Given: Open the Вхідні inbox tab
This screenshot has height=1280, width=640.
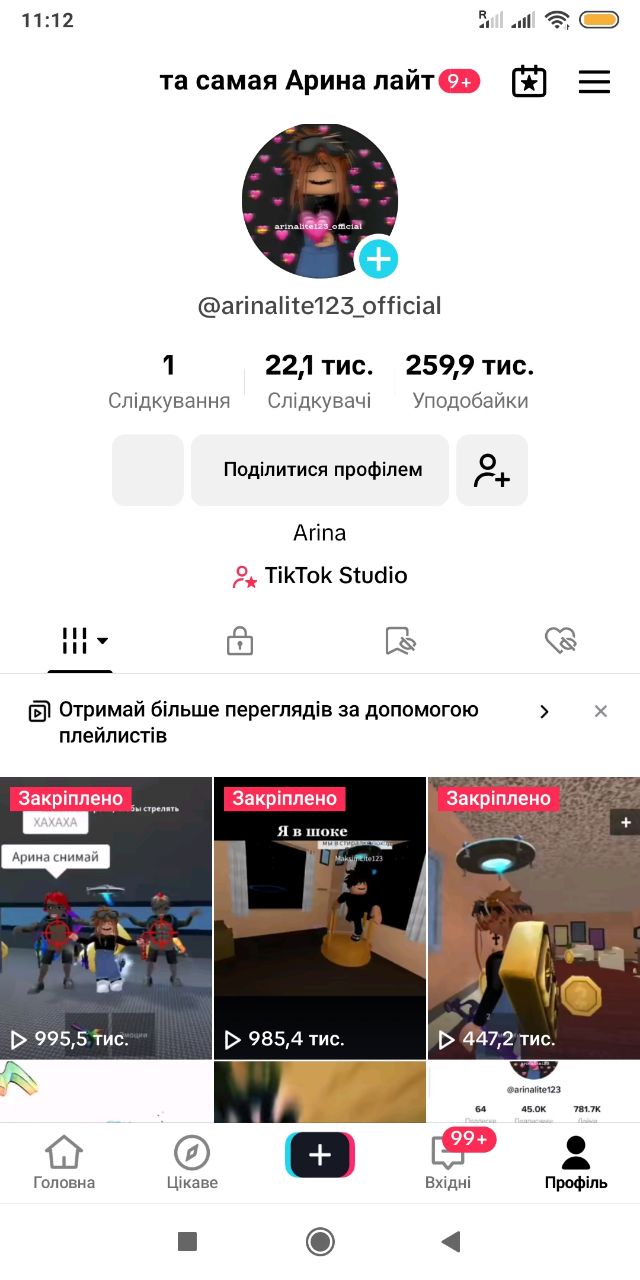Looking at the screenshot, I should coord(448,1163).
